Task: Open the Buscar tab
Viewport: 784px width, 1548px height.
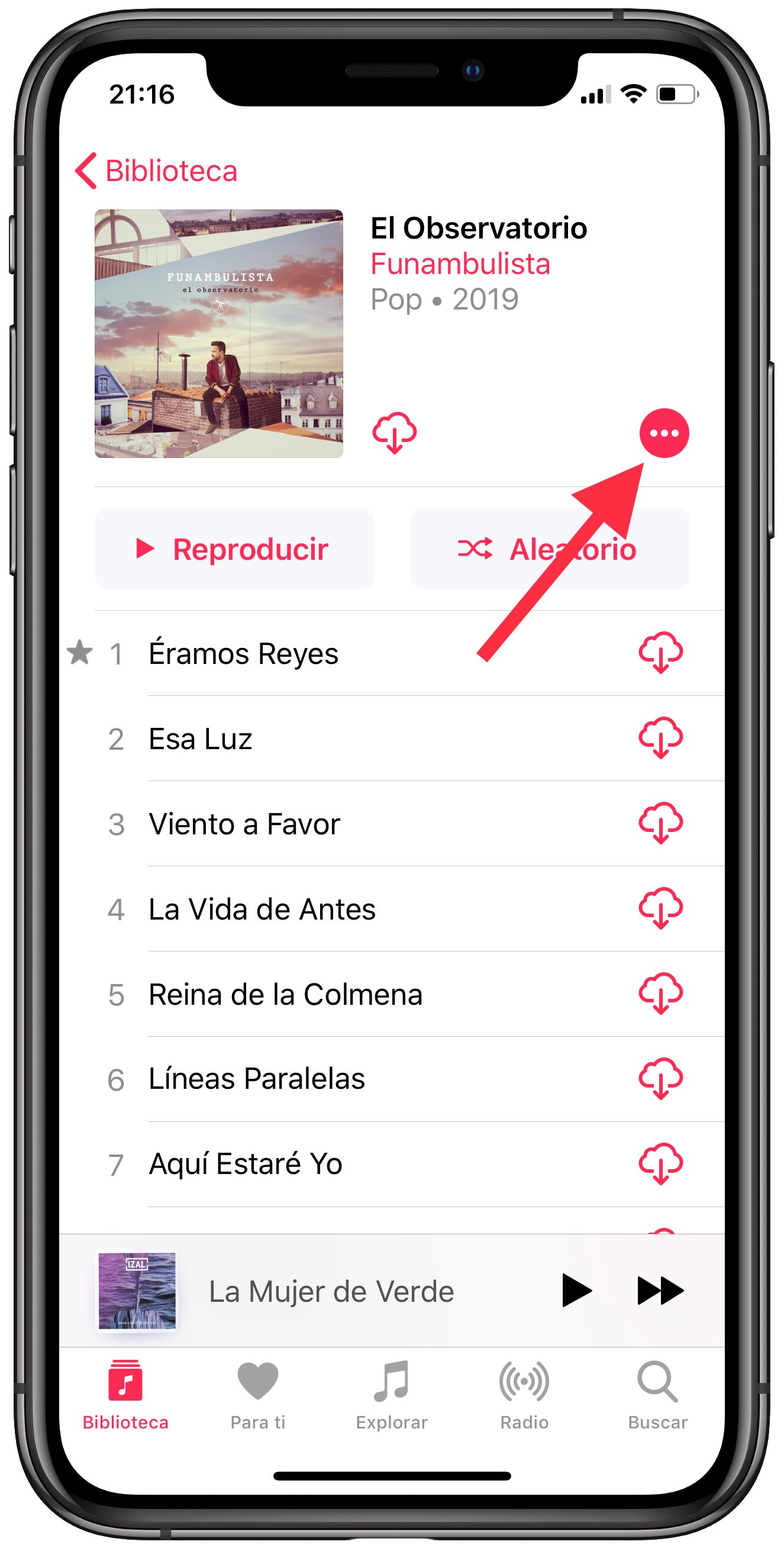Action: (657, 1394)
